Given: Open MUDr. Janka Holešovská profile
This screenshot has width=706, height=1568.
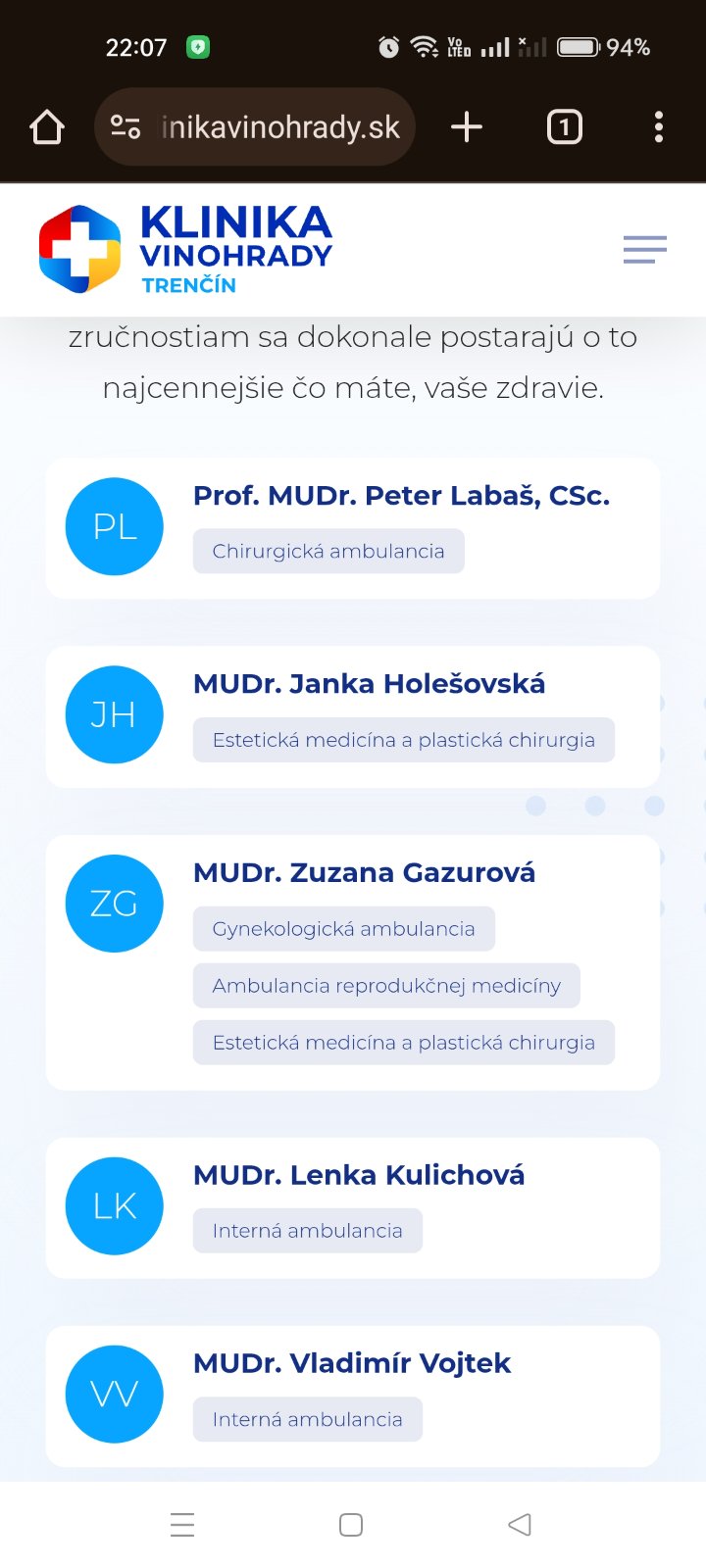Looking at the screenshot, I should coord(369,684).
